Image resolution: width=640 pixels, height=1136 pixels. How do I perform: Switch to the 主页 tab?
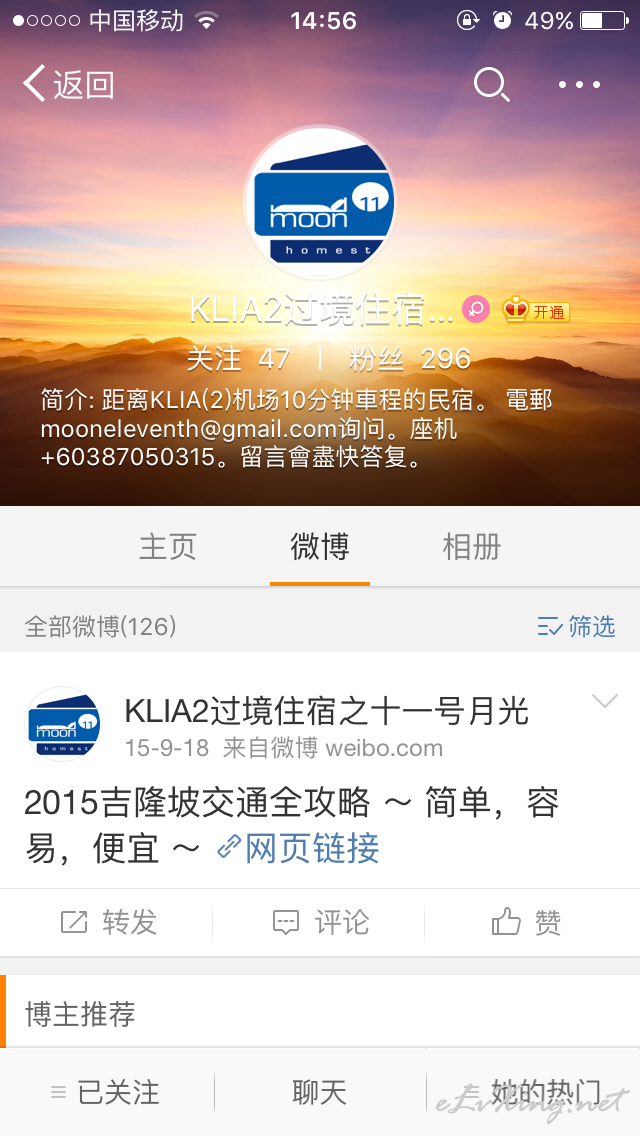167,547
